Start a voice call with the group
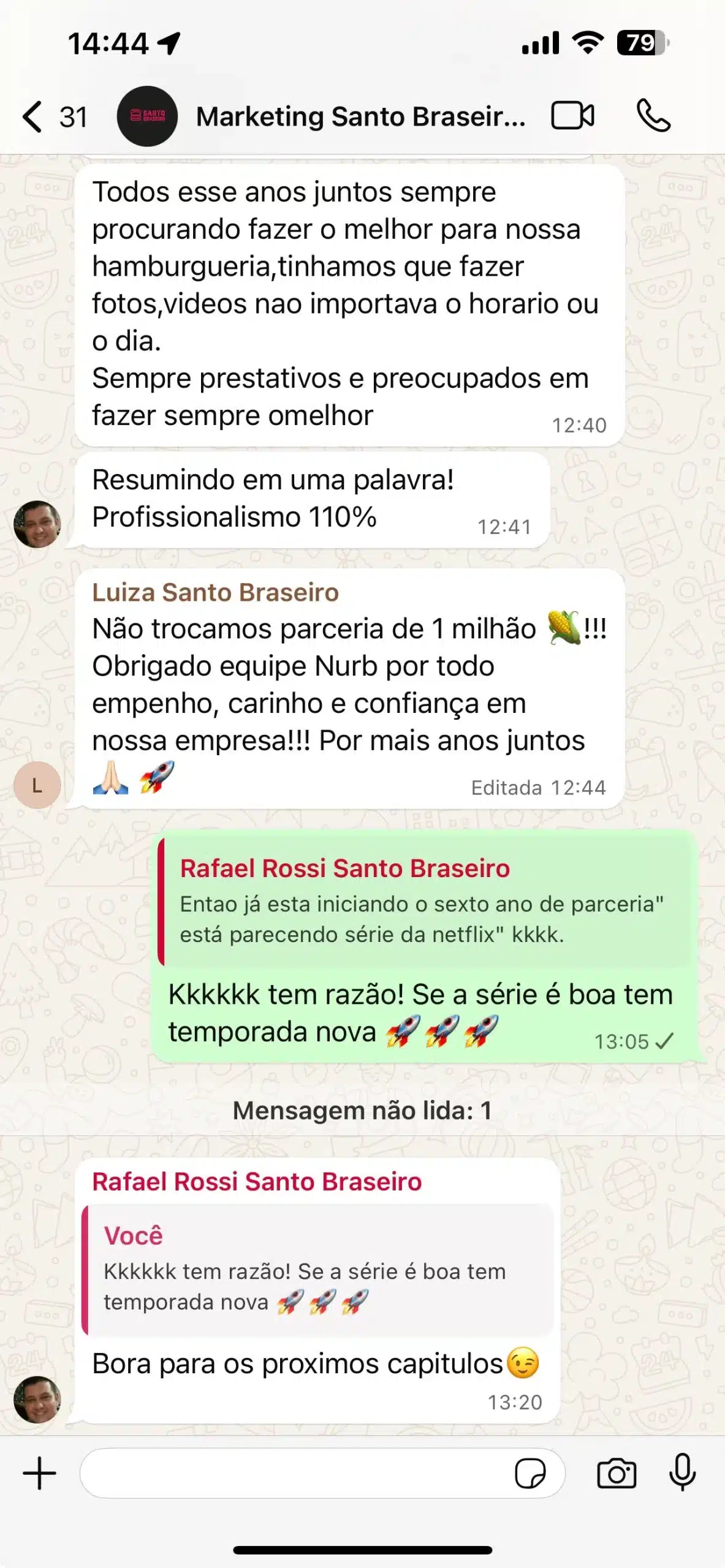The height and width of the screenshot is (1568, 725). click(653, 115)
